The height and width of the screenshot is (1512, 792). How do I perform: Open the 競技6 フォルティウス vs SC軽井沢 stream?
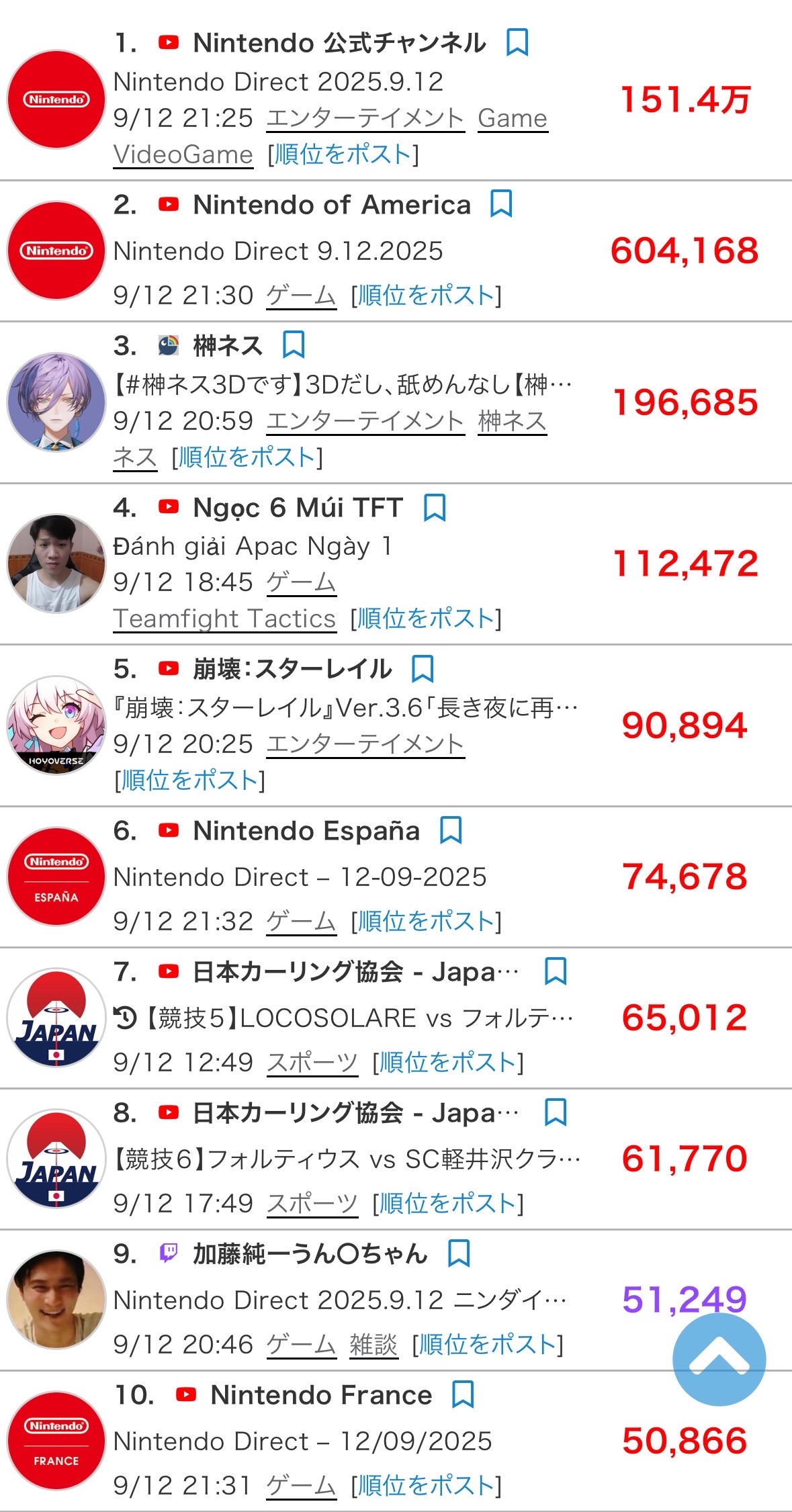tap(347, 1159)
